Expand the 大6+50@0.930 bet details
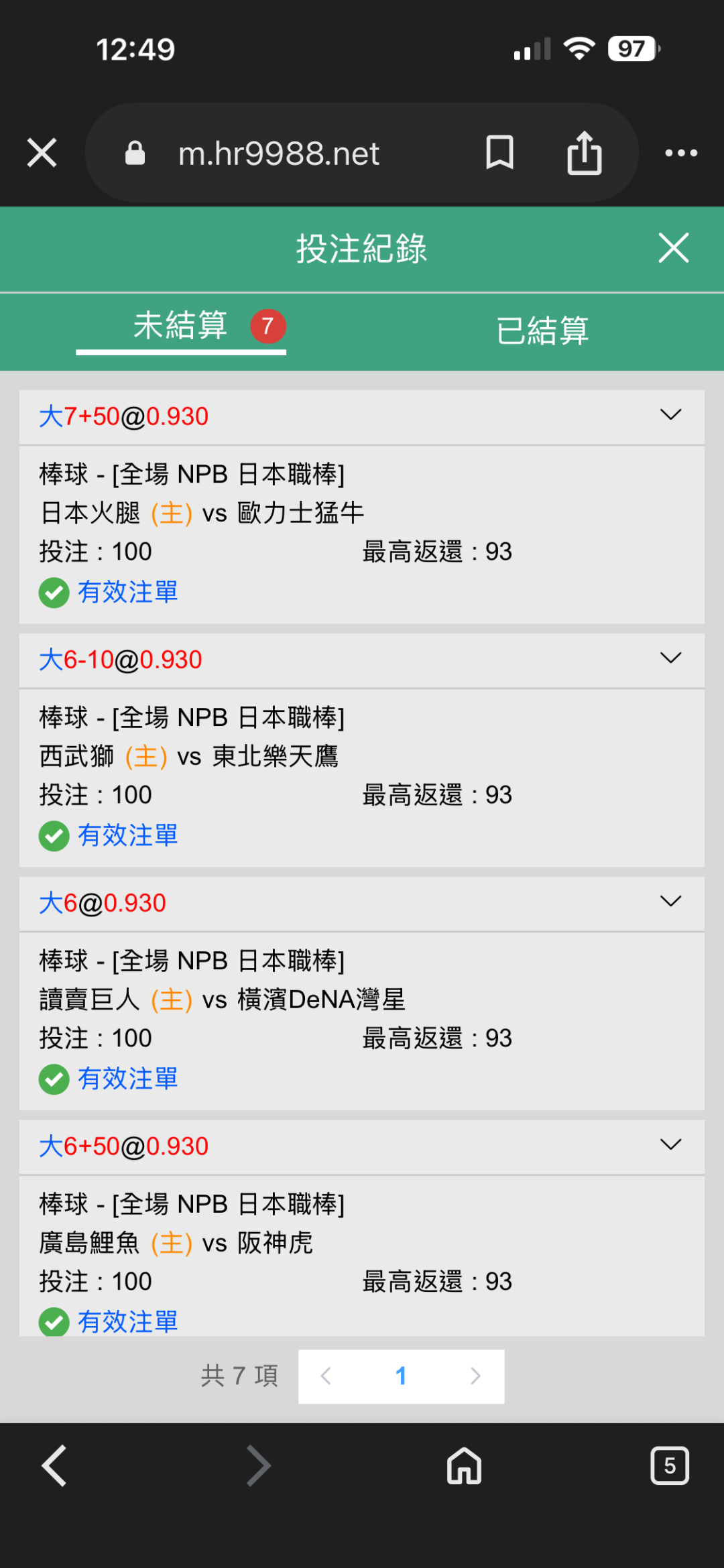The width and height of the screenshot is (724, 1568). [x=670, y=1145]
